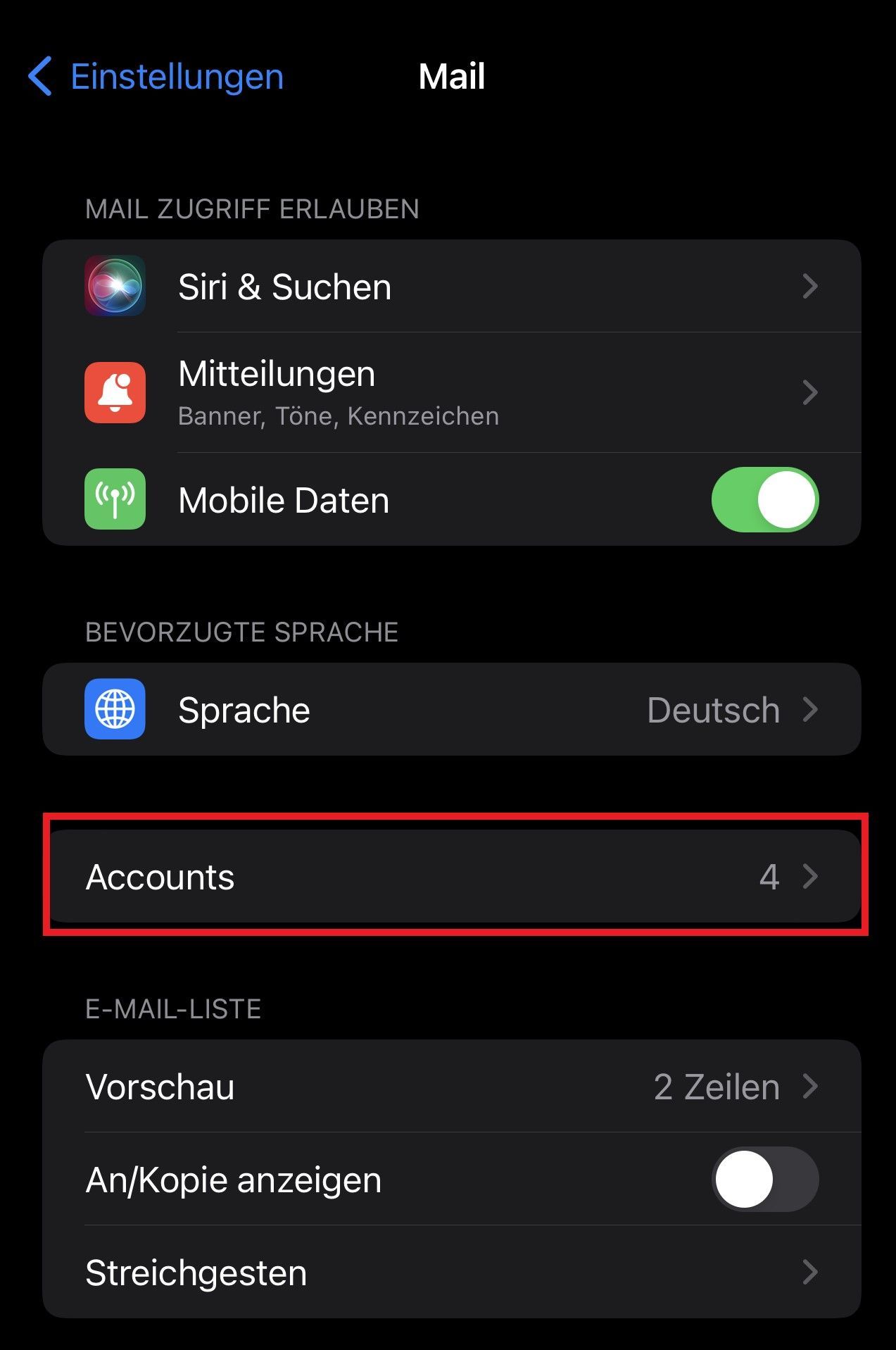
Task: Enable An/Kopie anzeigen
Action: pyautogui.click(x=765, y=1180)
